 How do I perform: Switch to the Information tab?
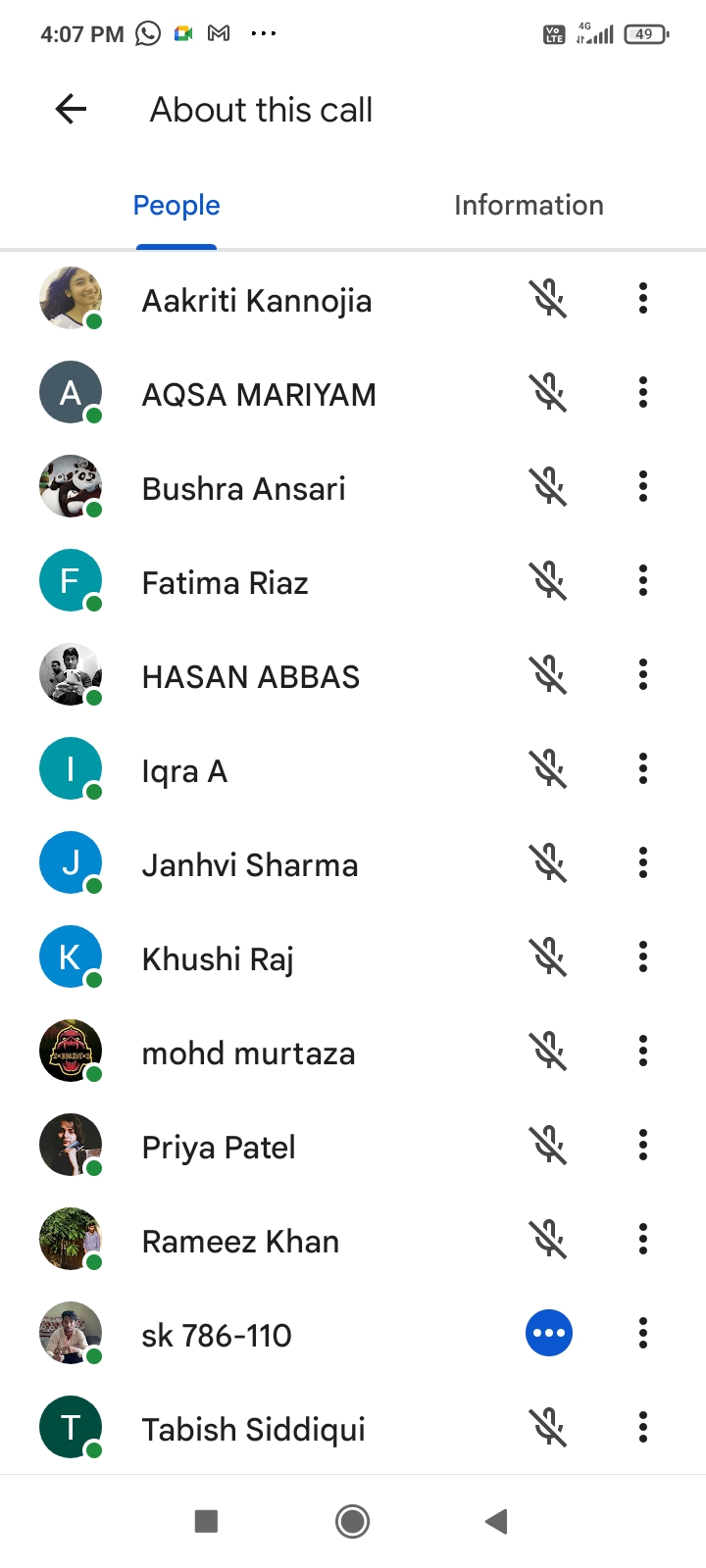pyautogui.click(x=529, y=206)
